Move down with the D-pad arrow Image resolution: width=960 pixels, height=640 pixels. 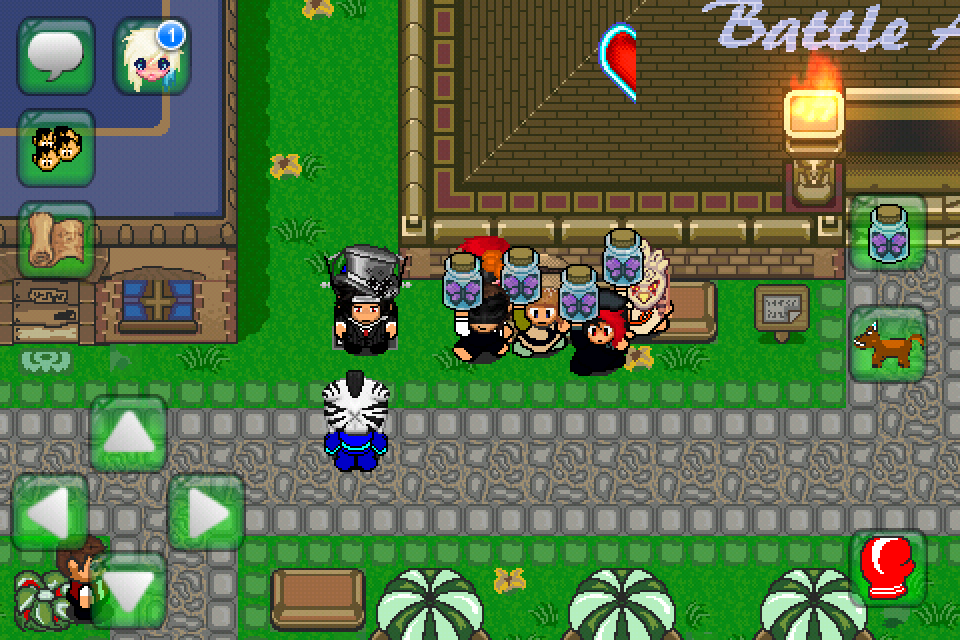(x=128, y=588)
